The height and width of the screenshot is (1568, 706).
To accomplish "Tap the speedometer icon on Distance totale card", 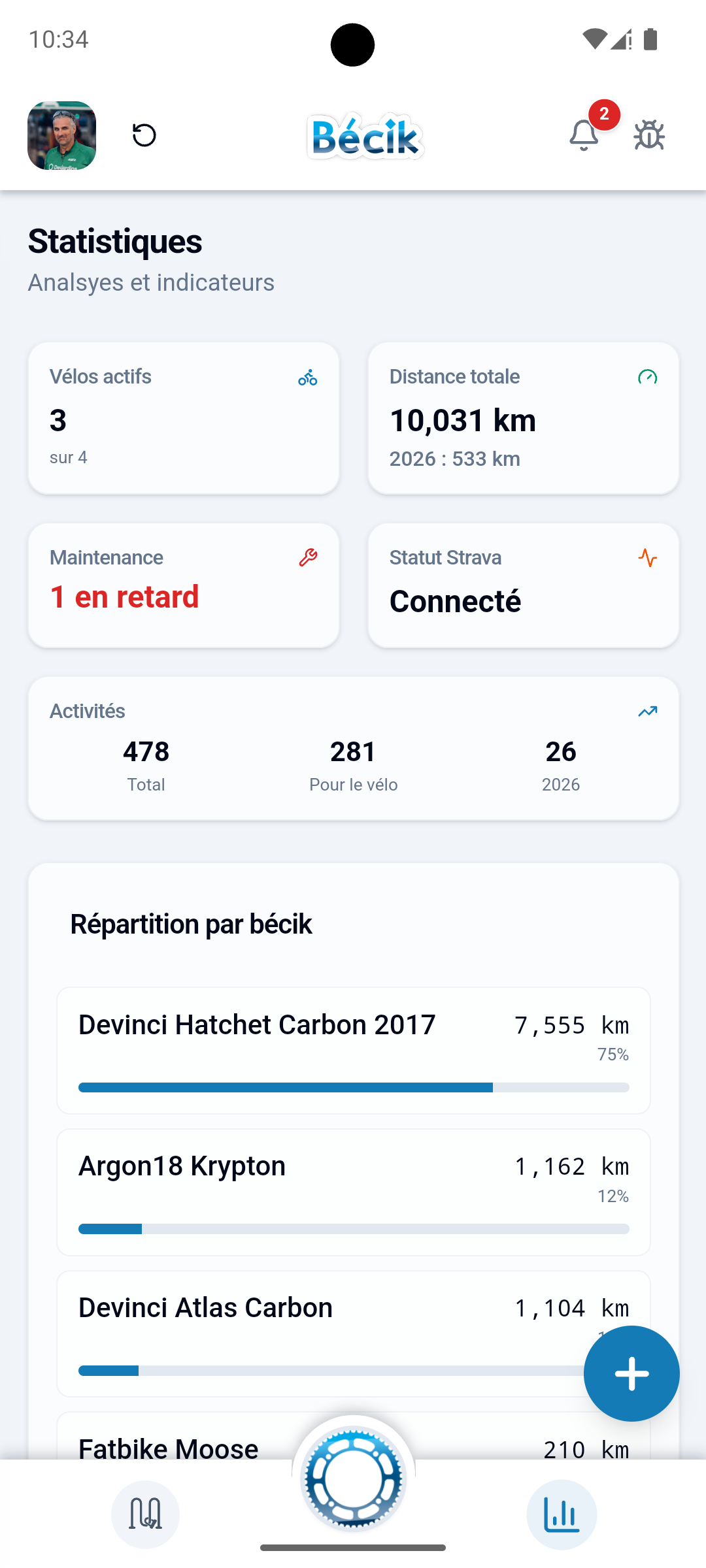I will point(647,376).
